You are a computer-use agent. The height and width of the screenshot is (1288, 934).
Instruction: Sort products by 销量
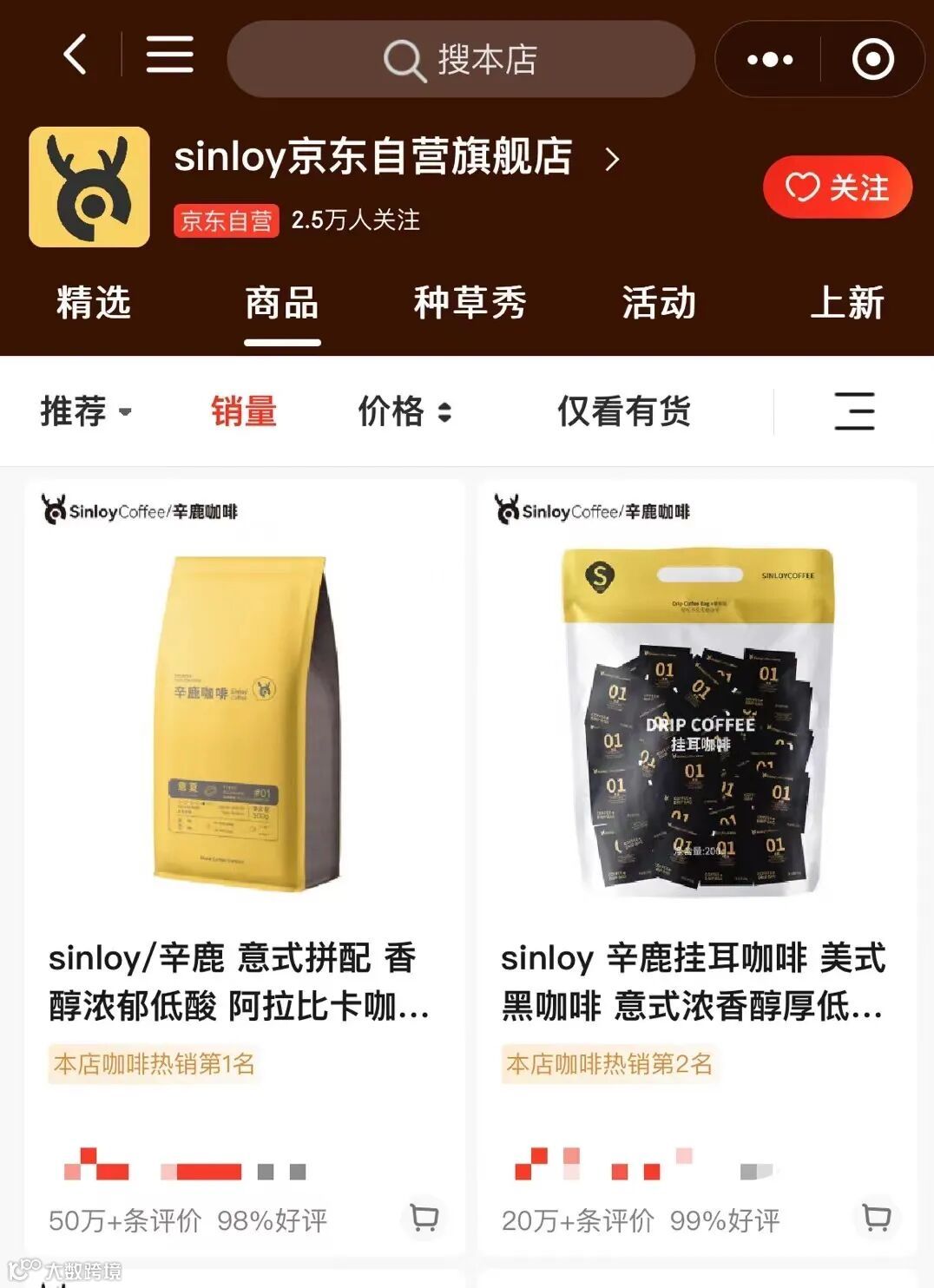tap(244, 411)
